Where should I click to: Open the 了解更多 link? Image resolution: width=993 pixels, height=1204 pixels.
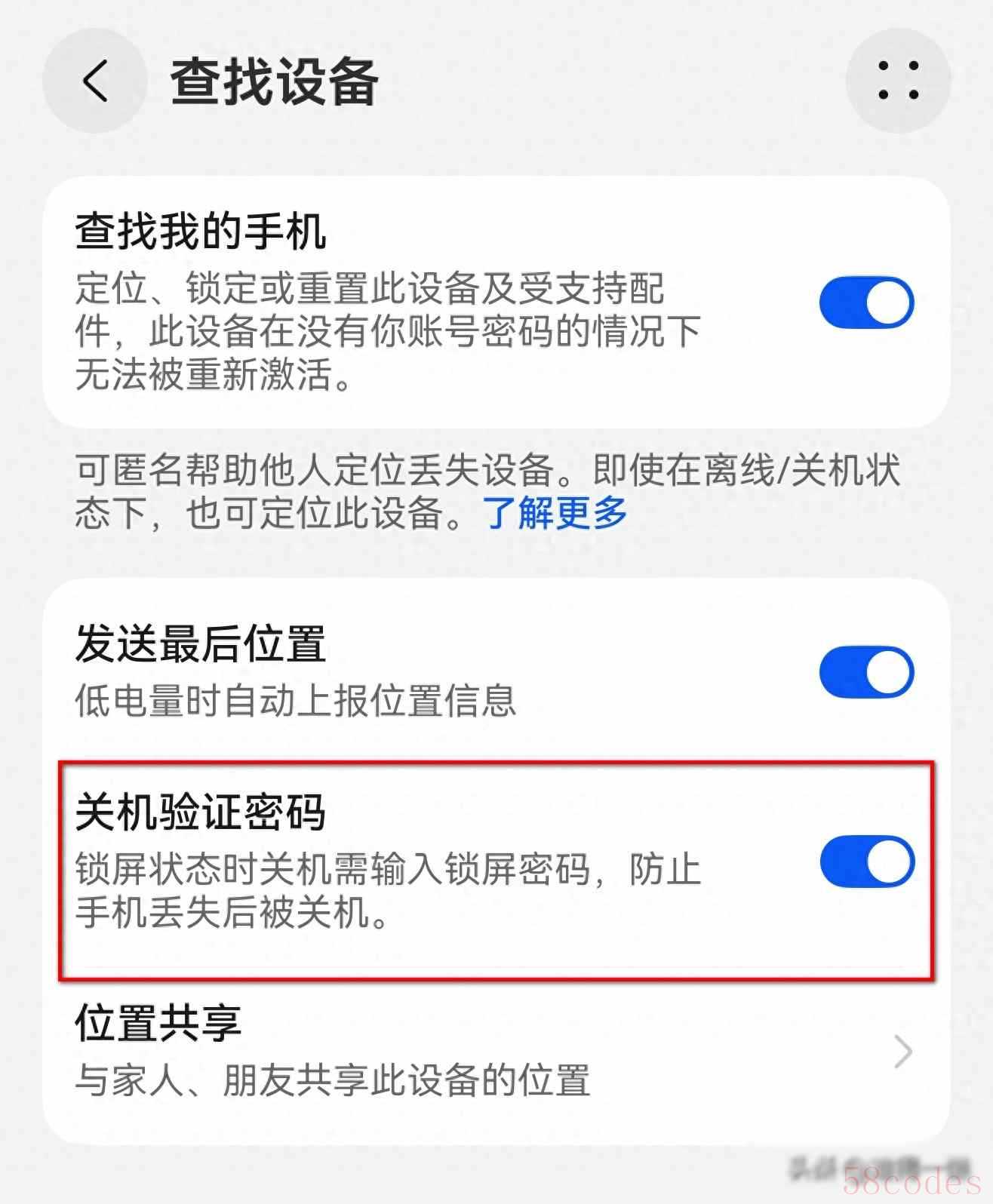click(x=555, y=513)
